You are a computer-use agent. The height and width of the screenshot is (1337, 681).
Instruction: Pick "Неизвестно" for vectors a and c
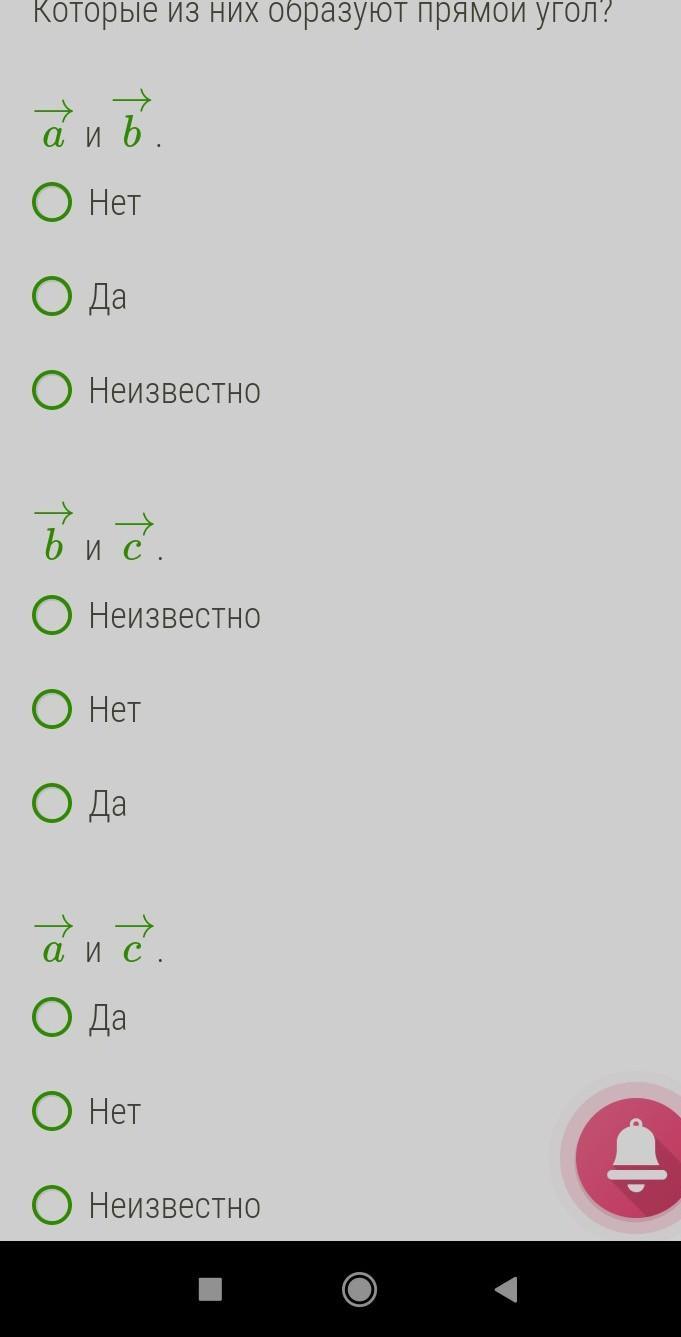[52, 1205]
